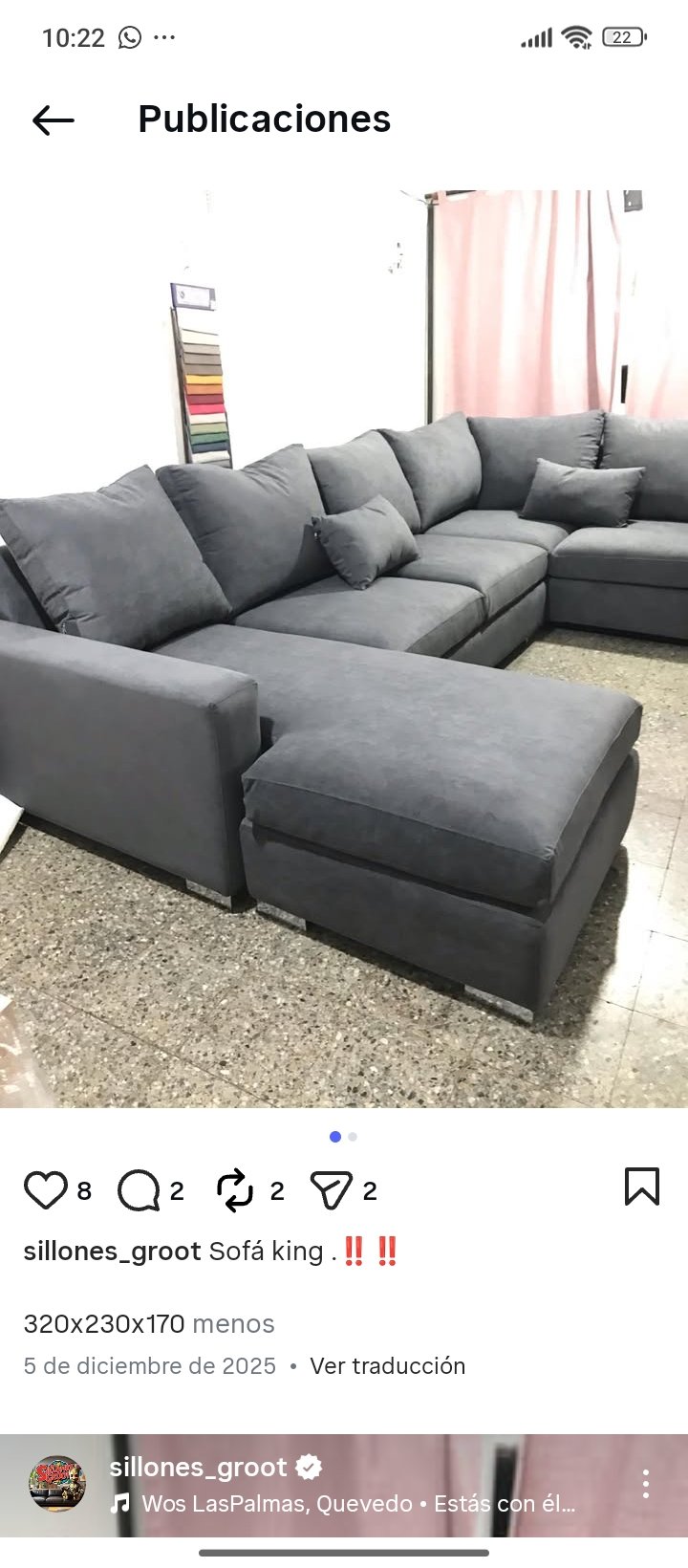Tap Ver traducción to translate caption
Viewport: 688px width, 1568px height.
click(387, 1365)
